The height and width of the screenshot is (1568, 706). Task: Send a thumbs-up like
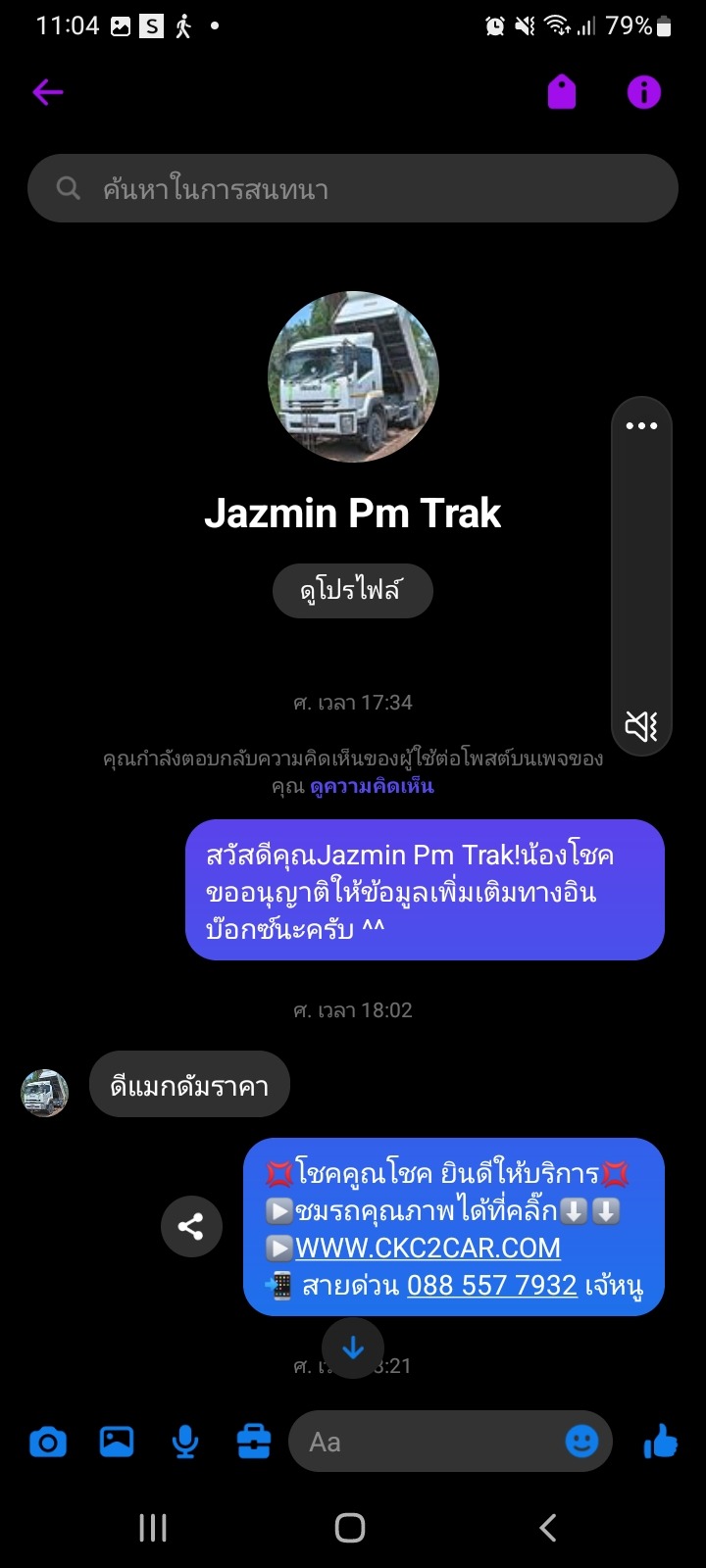[661, 1442]
